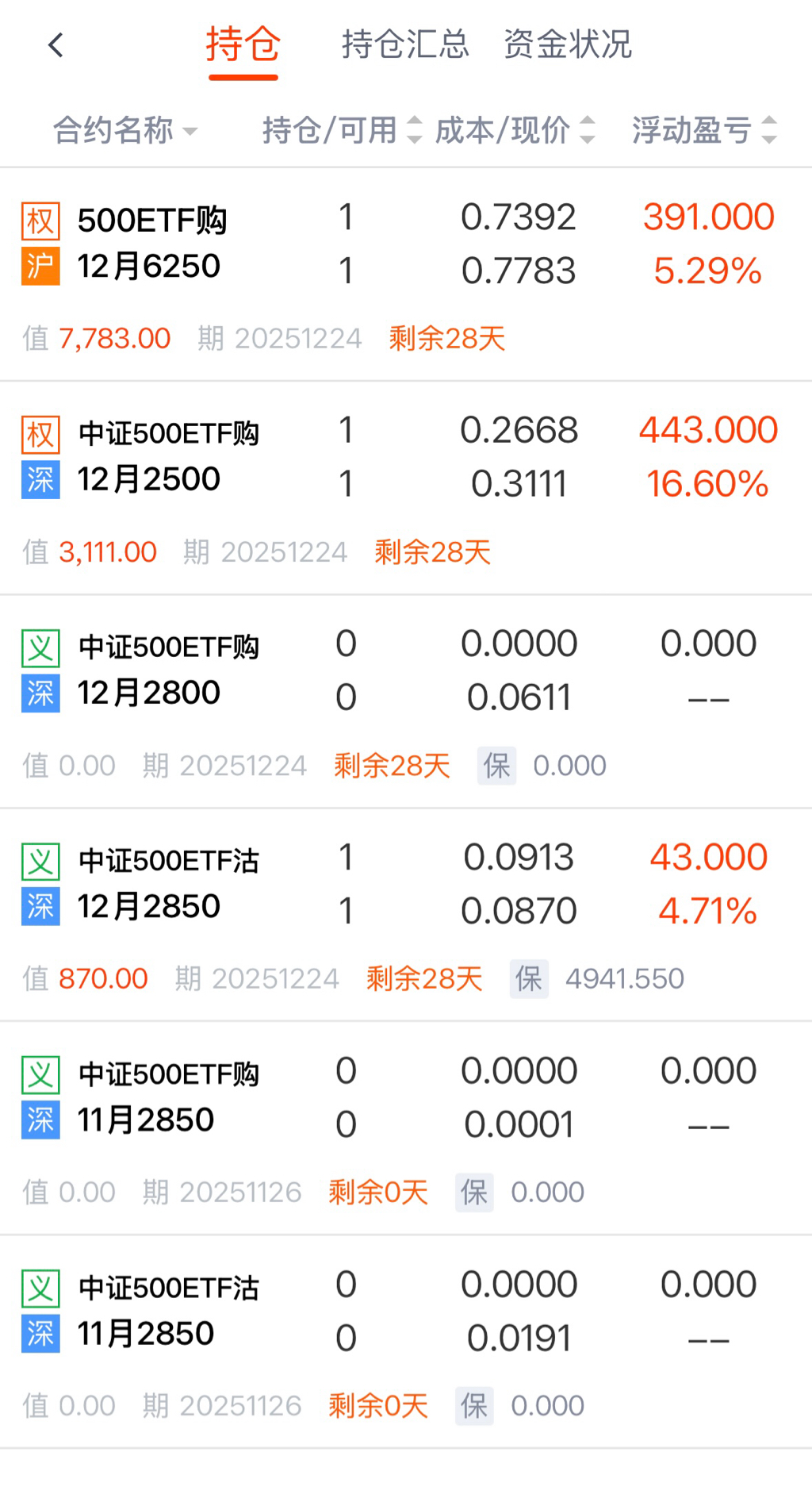Sort by 成本/现价 column
The width and height of the screenshot is (812, 1502).
tap(515, 130)
